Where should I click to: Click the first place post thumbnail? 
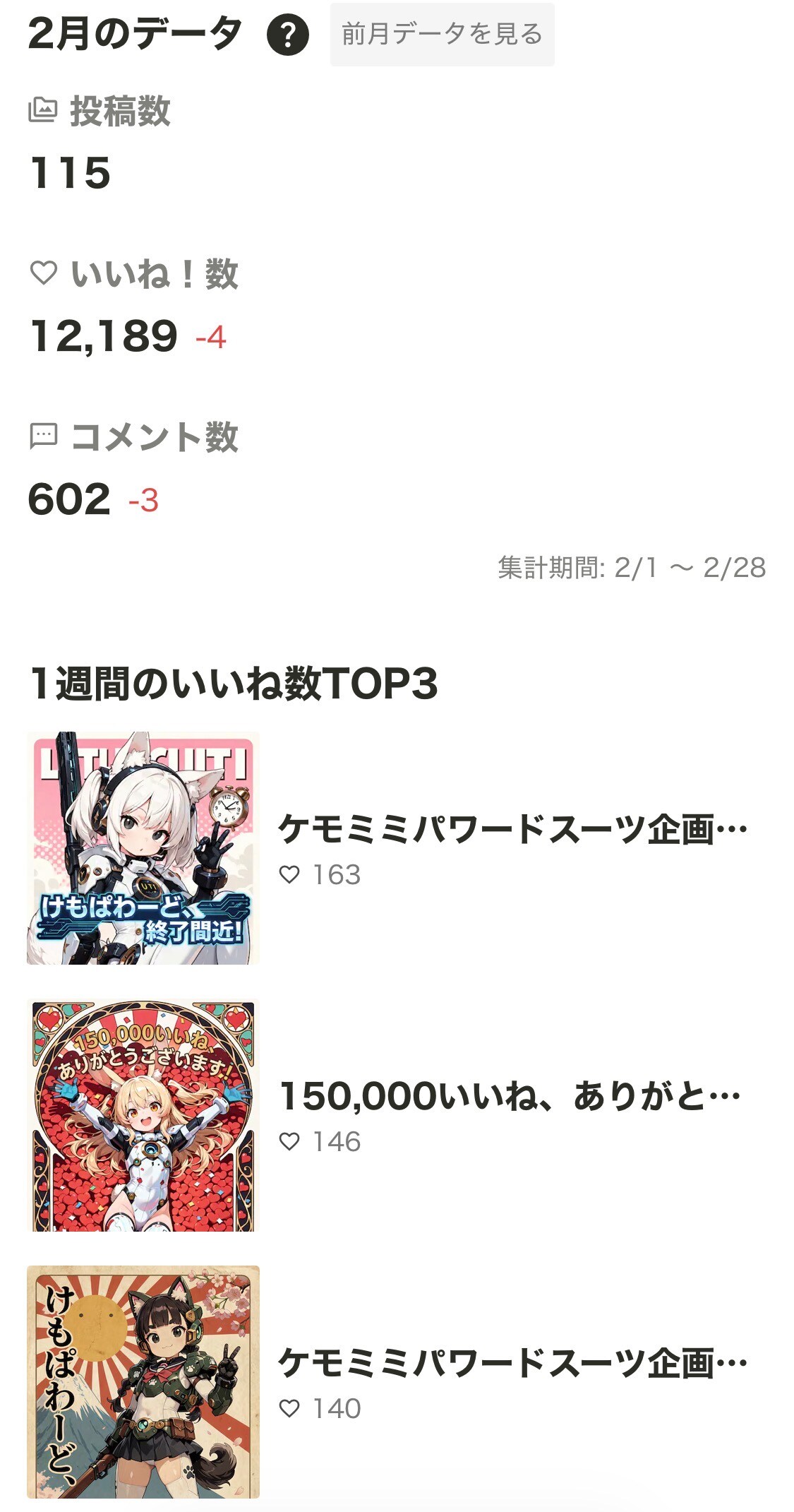tap(143, 847)
